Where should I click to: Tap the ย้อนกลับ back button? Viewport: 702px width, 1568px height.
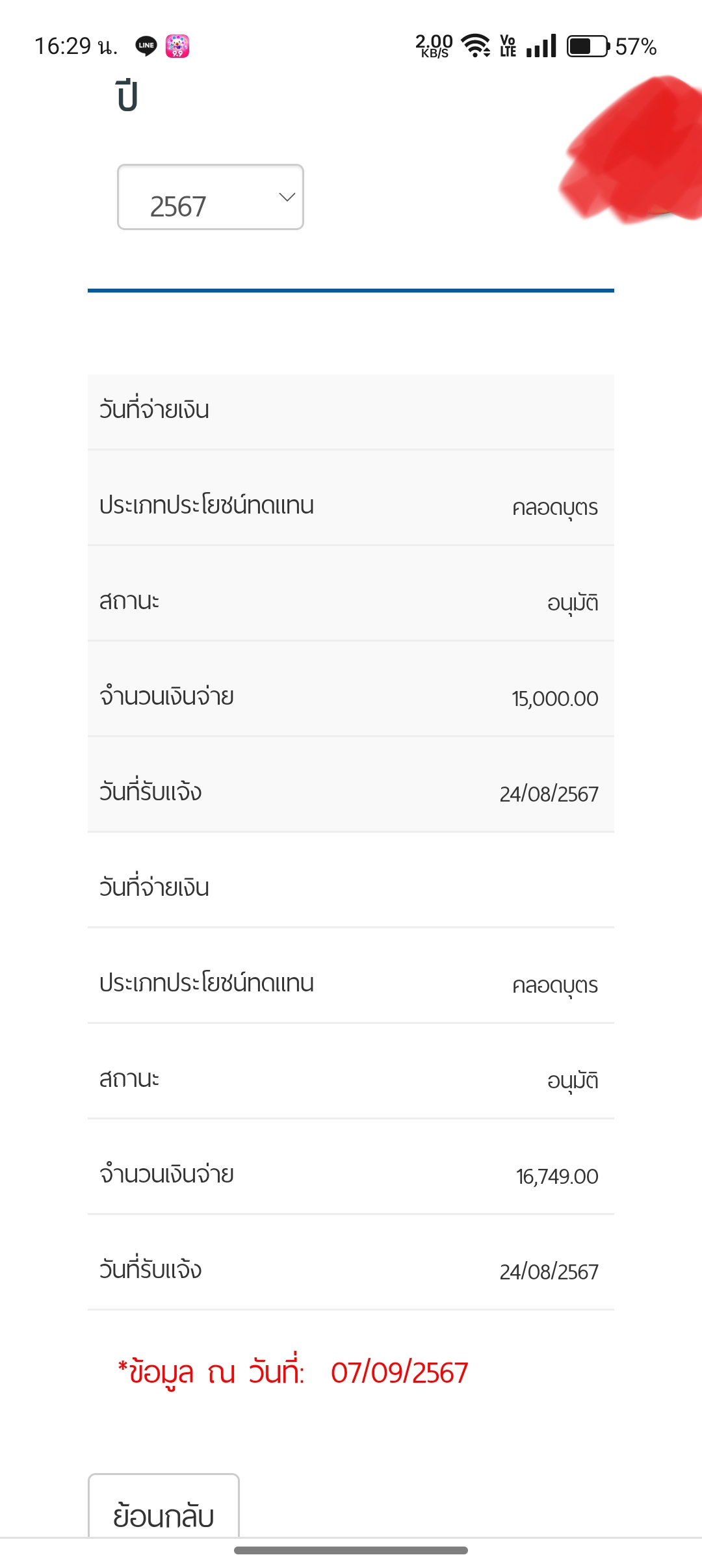coord(164,1507)
